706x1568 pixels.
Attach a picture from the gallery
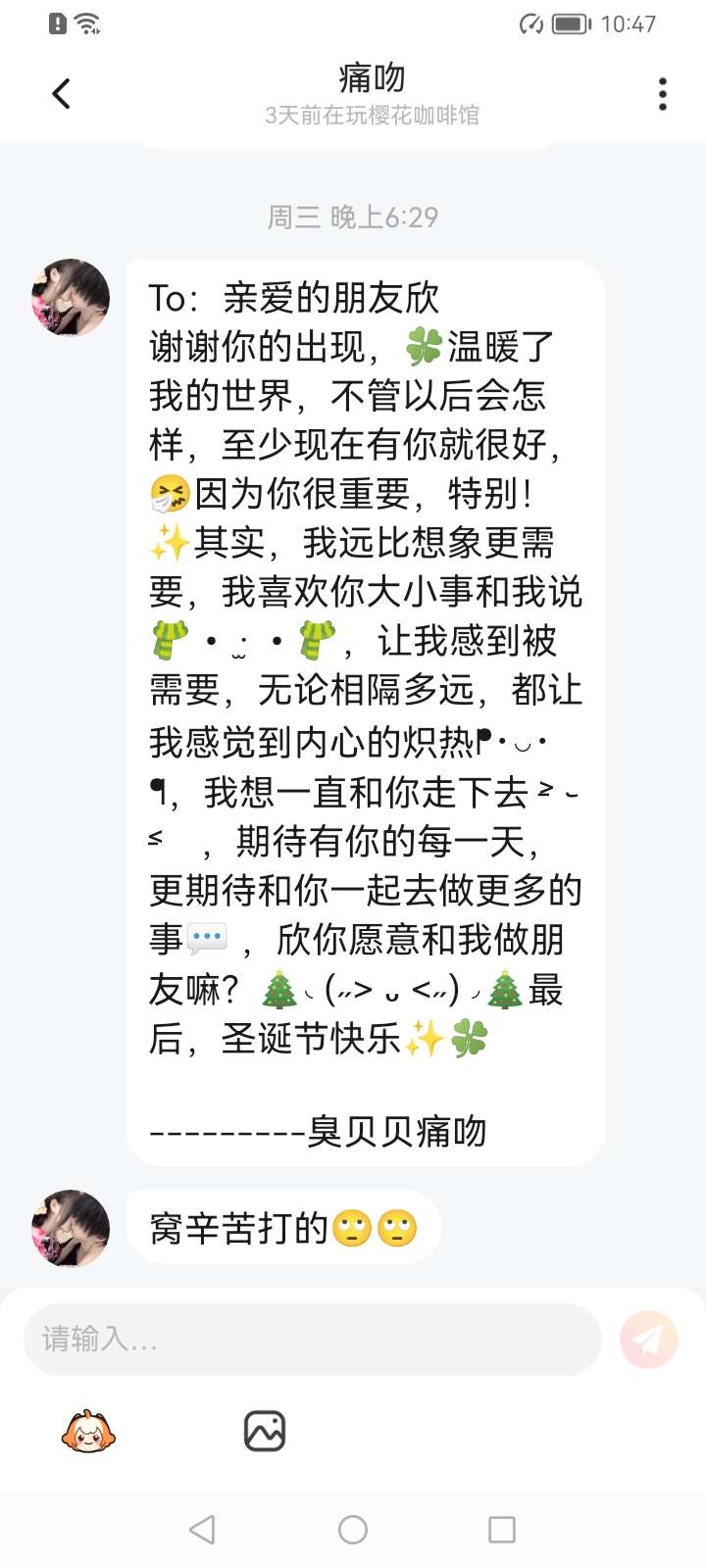[x=265, y=1432]
